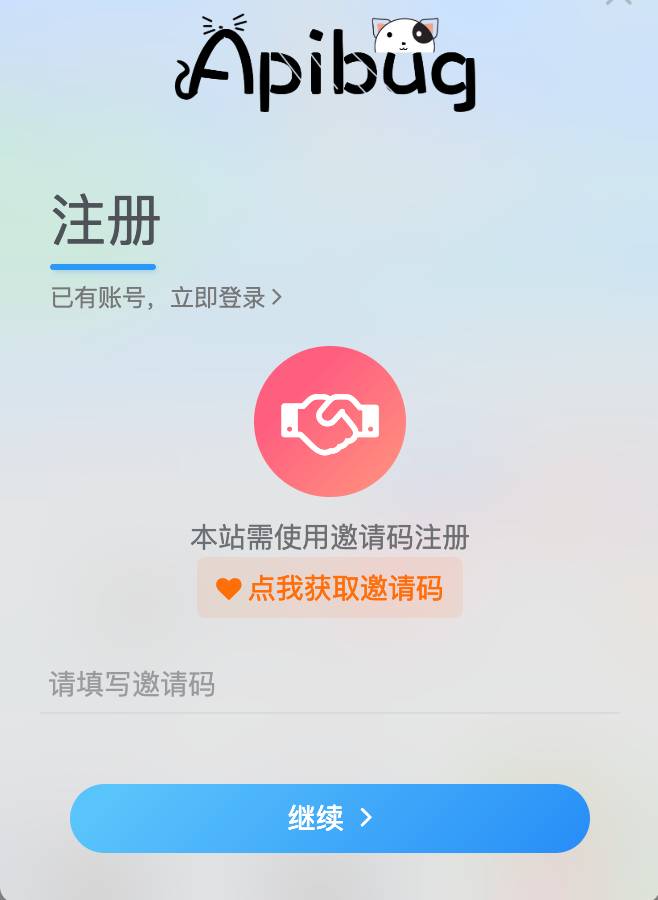The width and height of the screenshot is (658, 900).
Task: Close the registration dialog
Action: [x=619, y=3]
